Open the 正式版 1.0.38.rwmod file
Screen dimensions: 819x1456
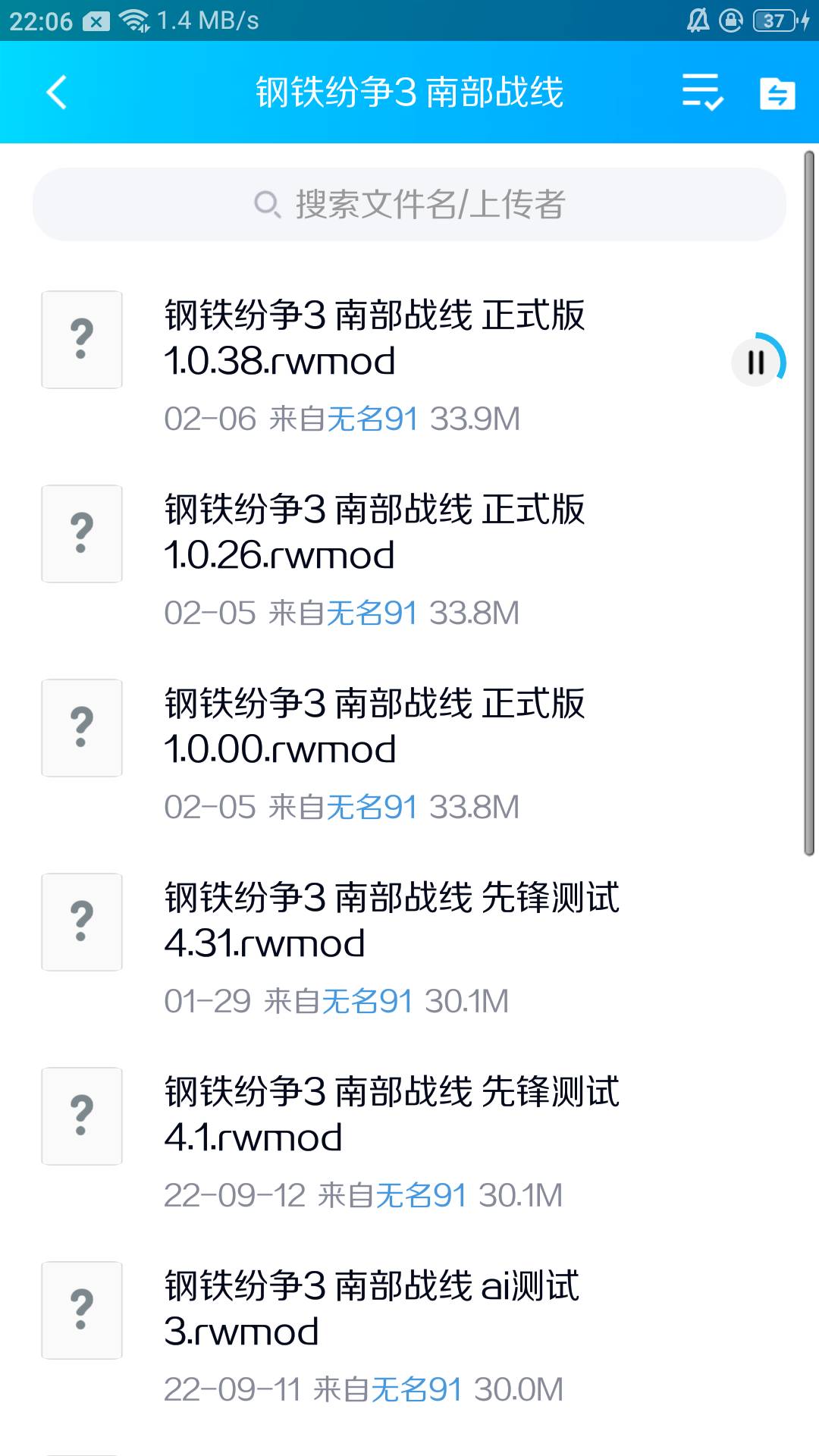pos(375,338)
